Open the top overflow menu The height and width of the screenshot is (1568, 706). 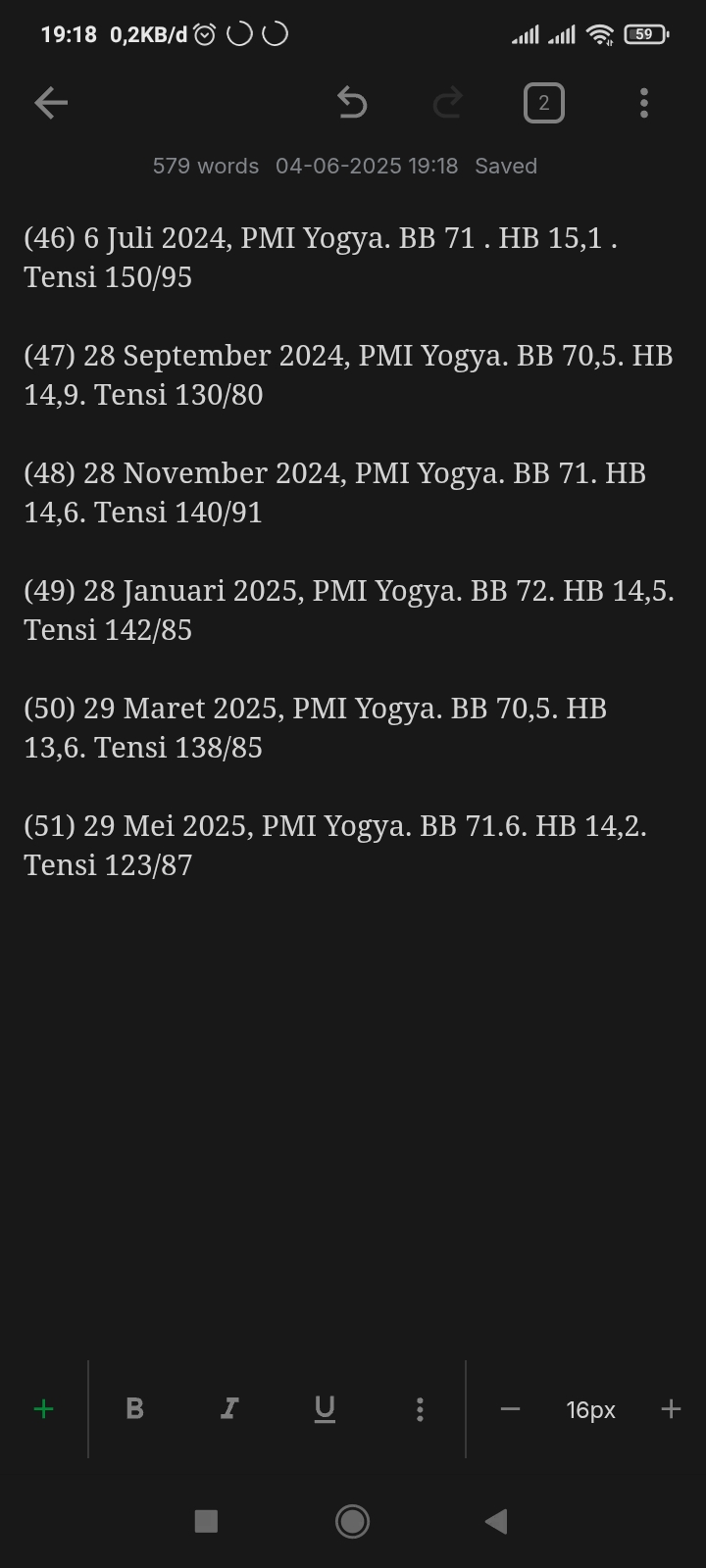point(644,103)
